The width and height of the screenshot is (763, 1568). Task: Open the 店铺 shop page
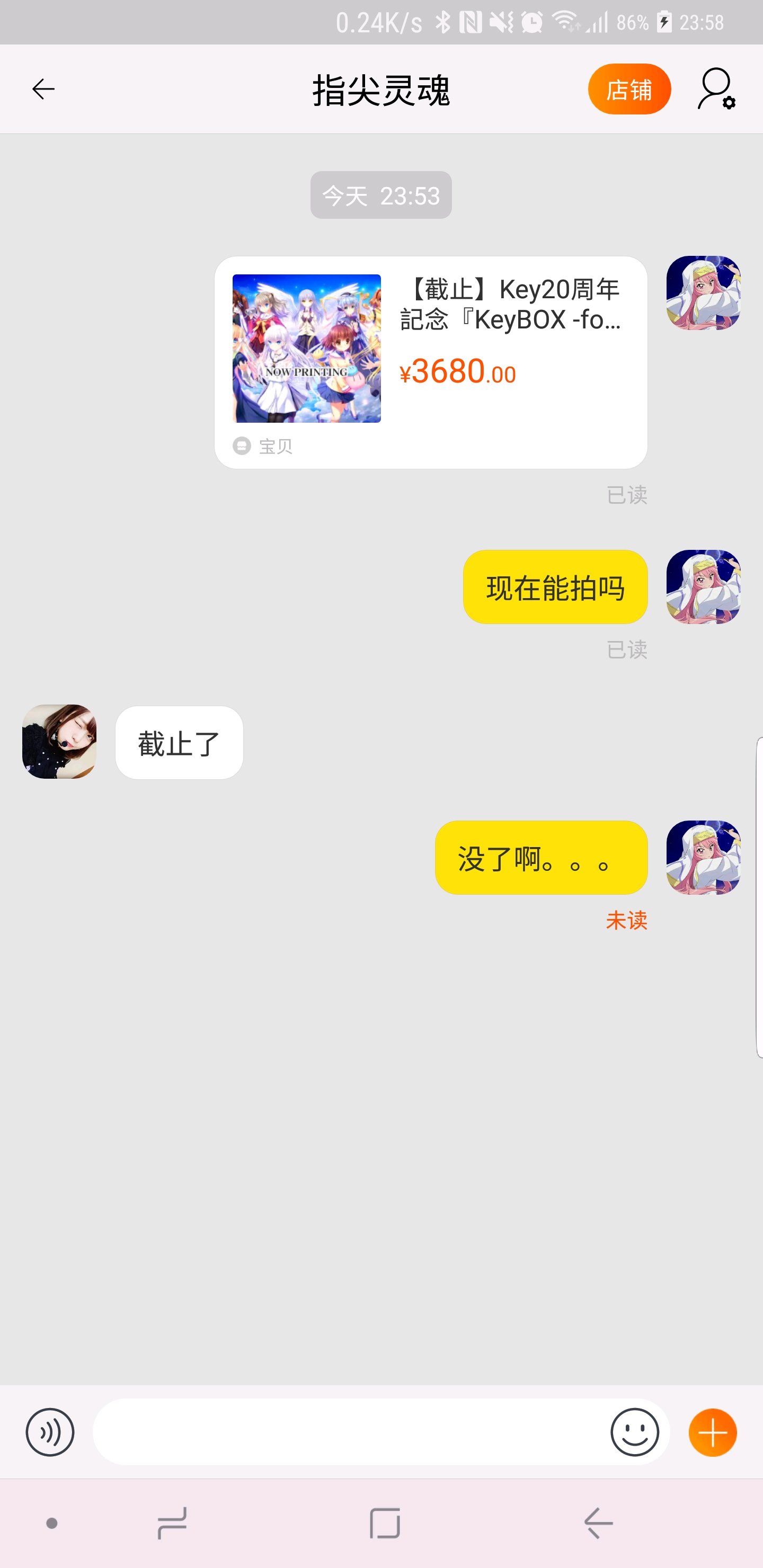(x=629, y=90)
